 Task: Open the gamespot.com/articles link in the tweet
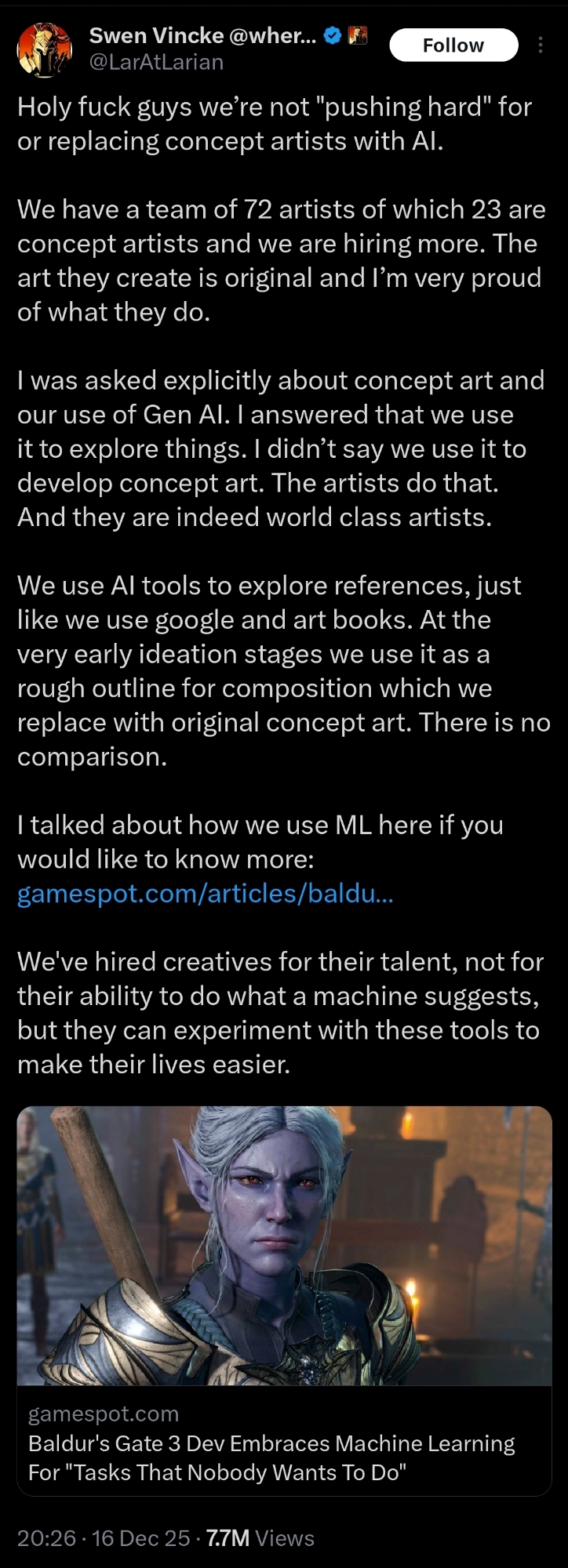tap(205, 893)
